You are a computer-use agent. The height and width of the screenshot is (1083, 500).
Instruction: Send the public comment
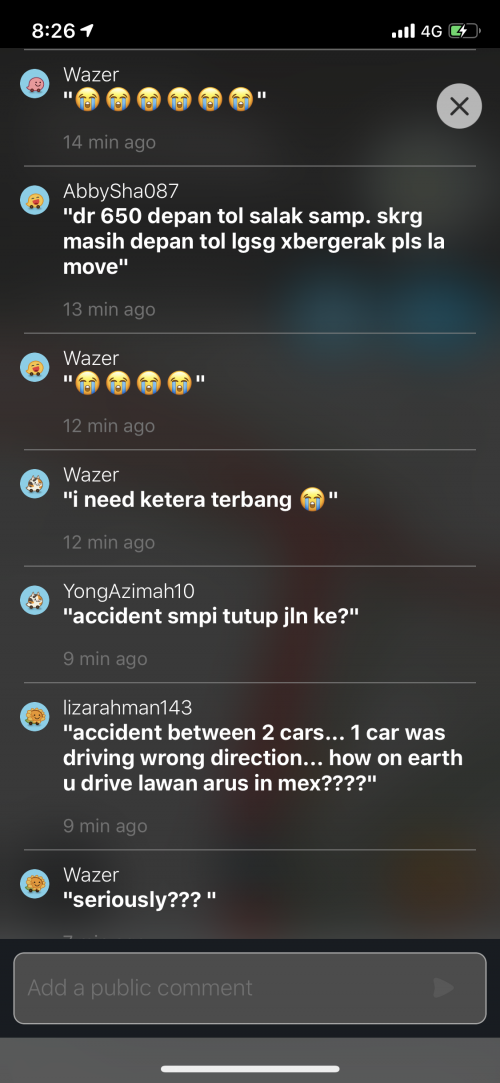(x=443, y=988)
